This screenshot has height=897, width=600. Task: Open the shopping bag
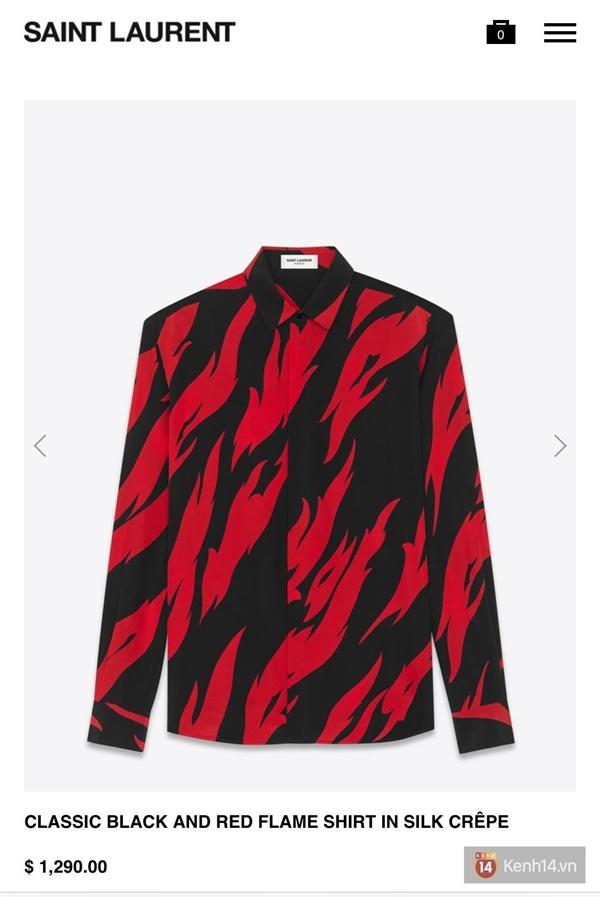(500, 32)
